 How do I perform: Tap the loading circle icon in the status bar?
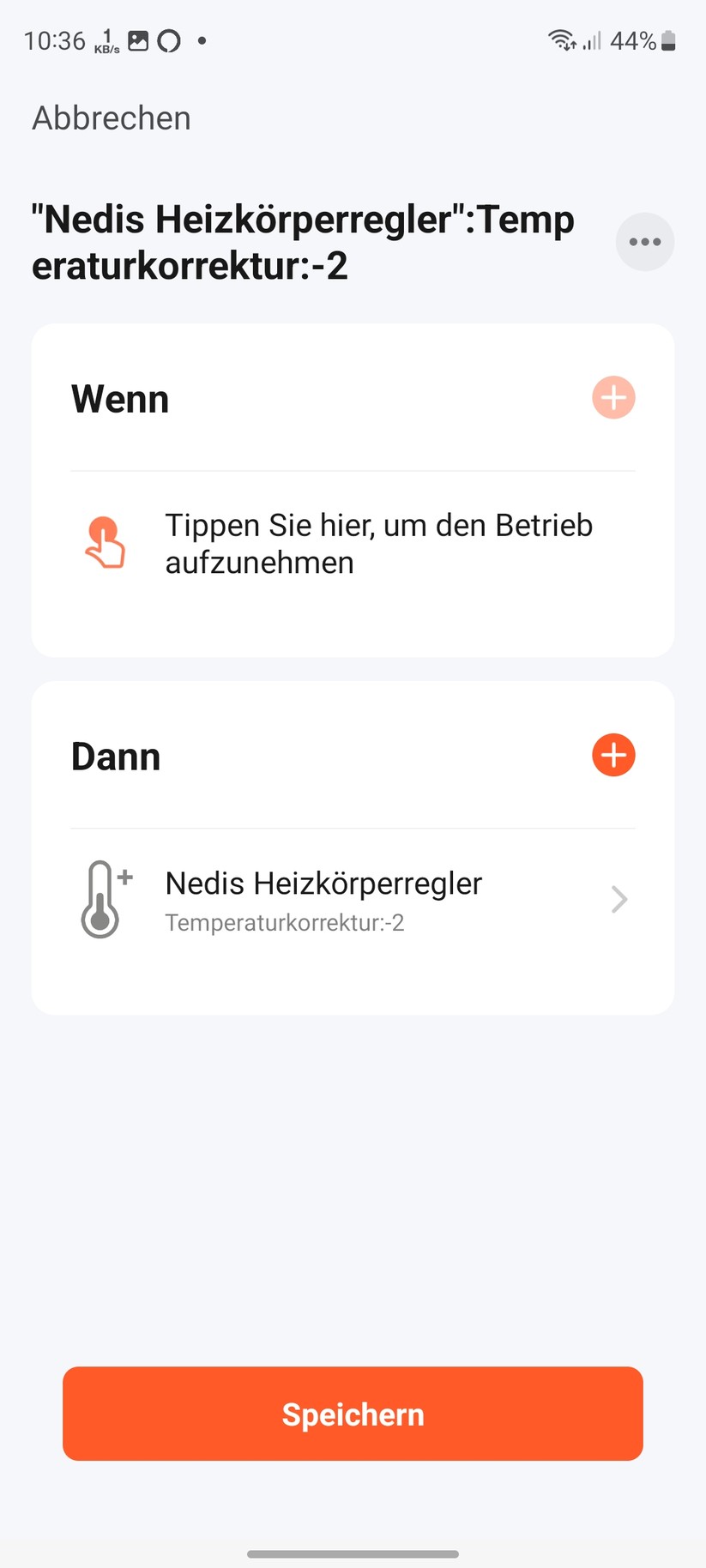pos(168,39)
